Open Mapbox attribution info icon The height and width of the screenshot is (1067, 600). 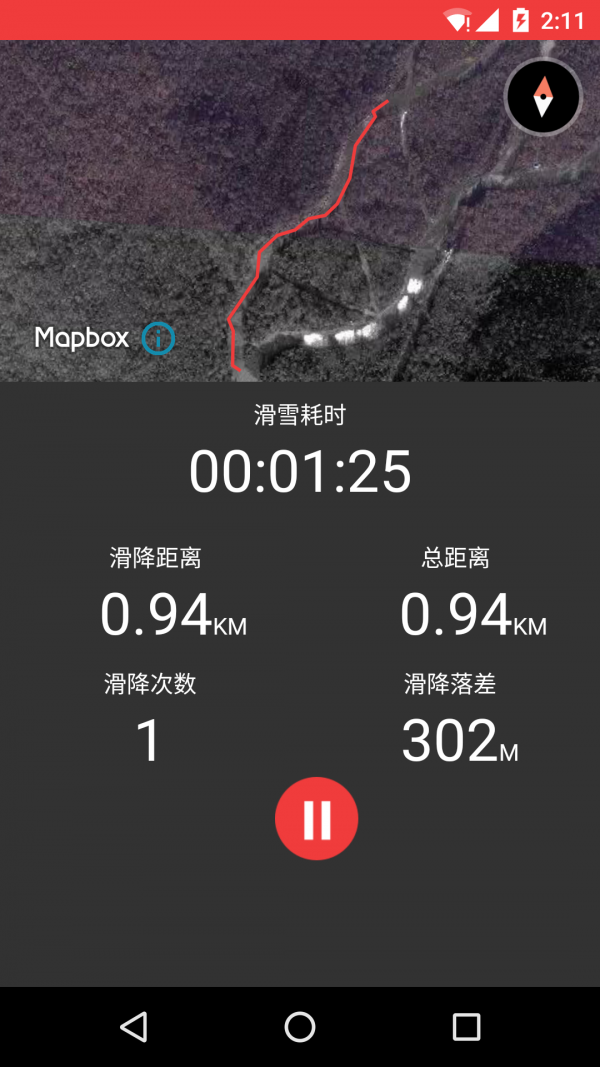coord(158,338)
